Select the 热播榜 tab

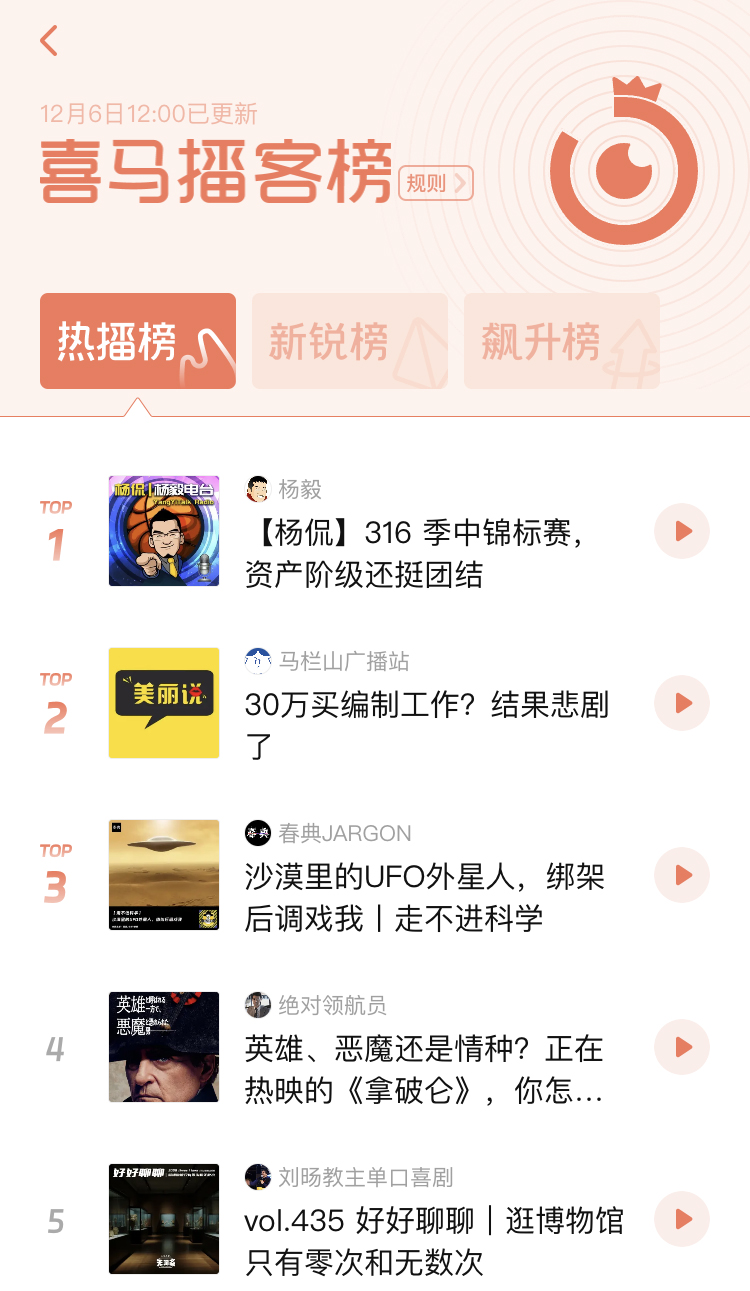tap(138, 341)
